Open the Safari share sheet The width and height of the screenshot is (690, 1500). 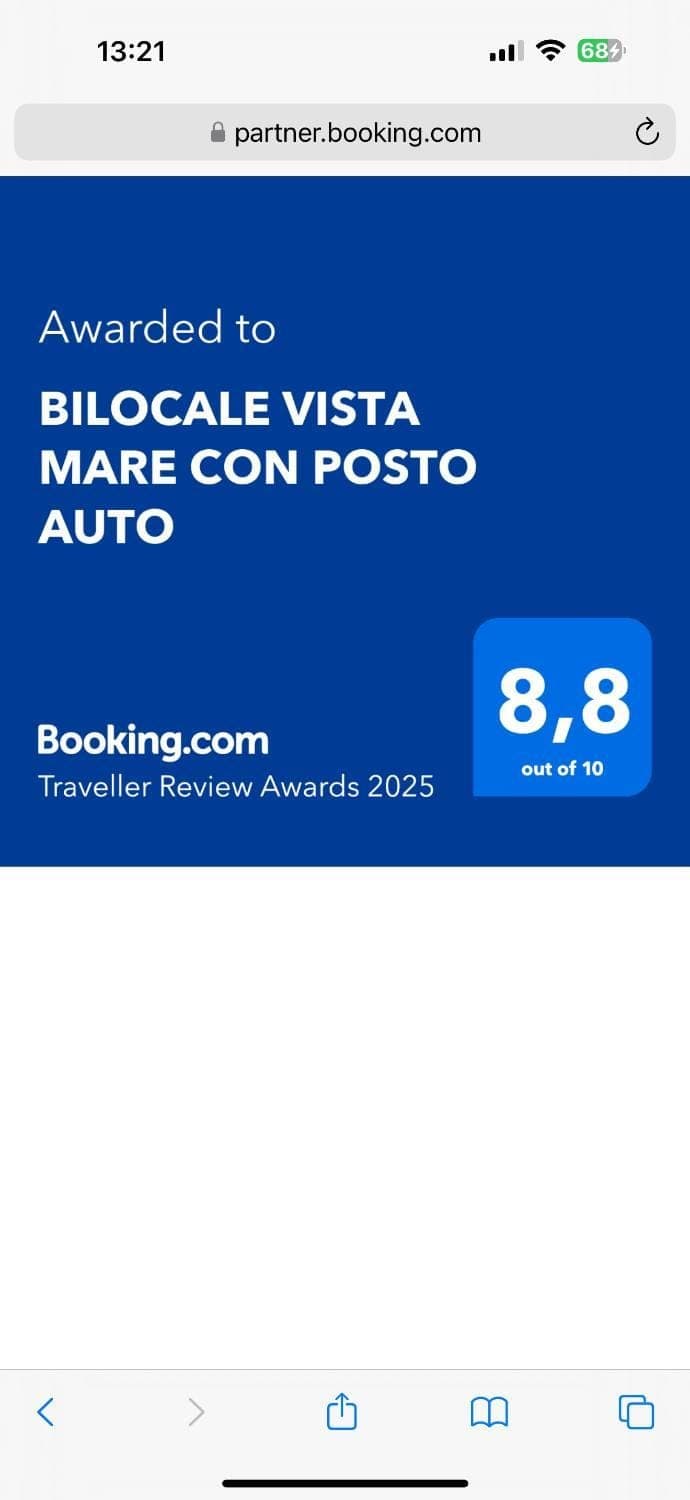[342, 1412]
